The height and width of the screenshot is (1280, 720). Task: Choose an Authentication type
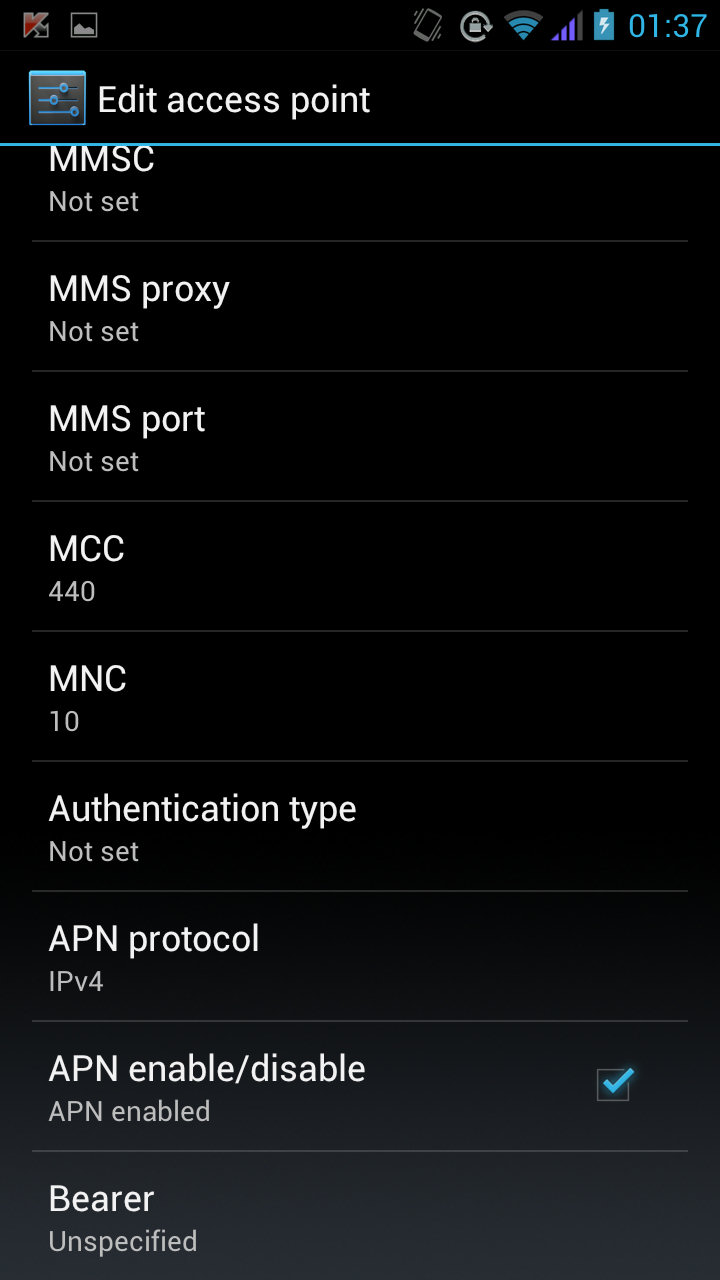(360, 827)
